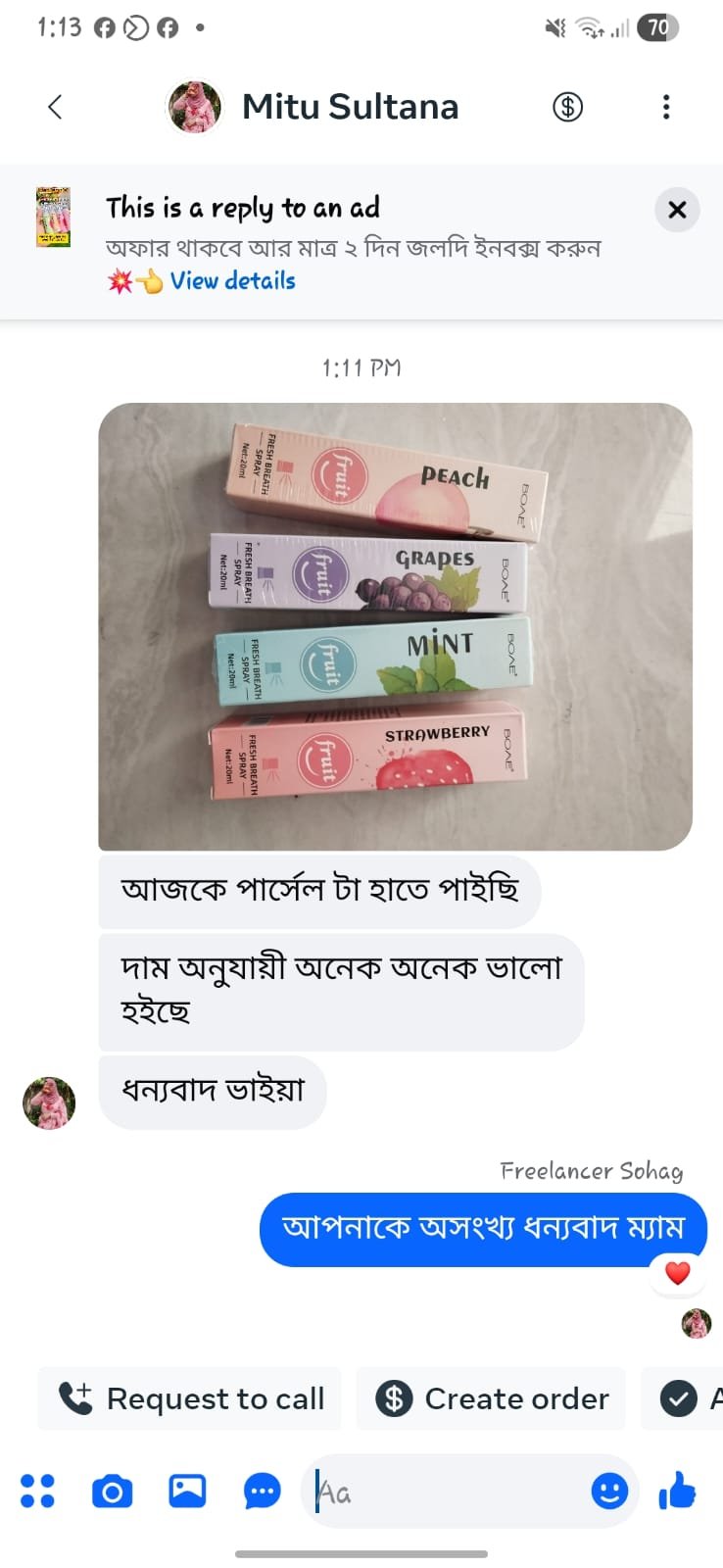
Task: Send a thumbs-up like
Action: 678,1492
